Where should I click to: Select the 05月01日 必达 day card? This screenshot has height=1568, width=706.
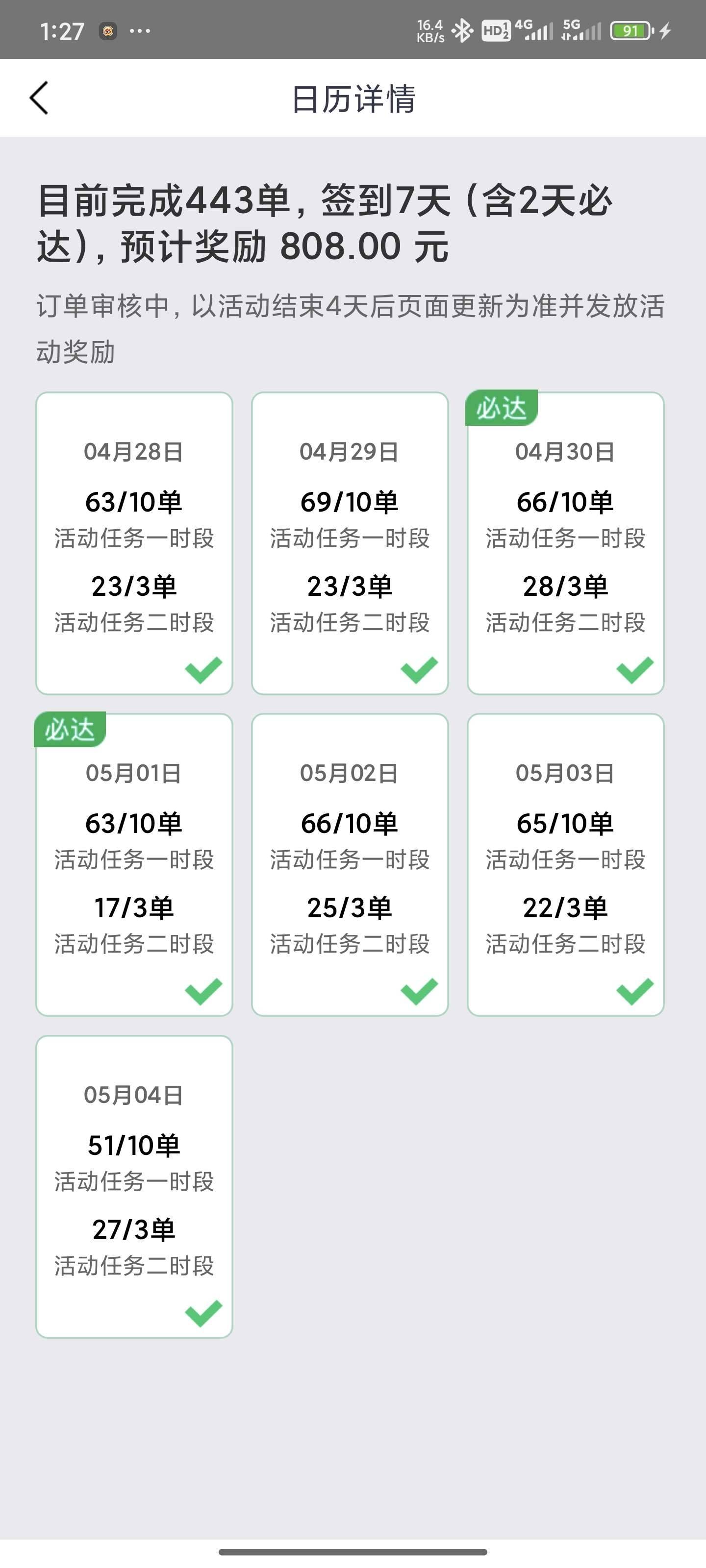point(134,864)
